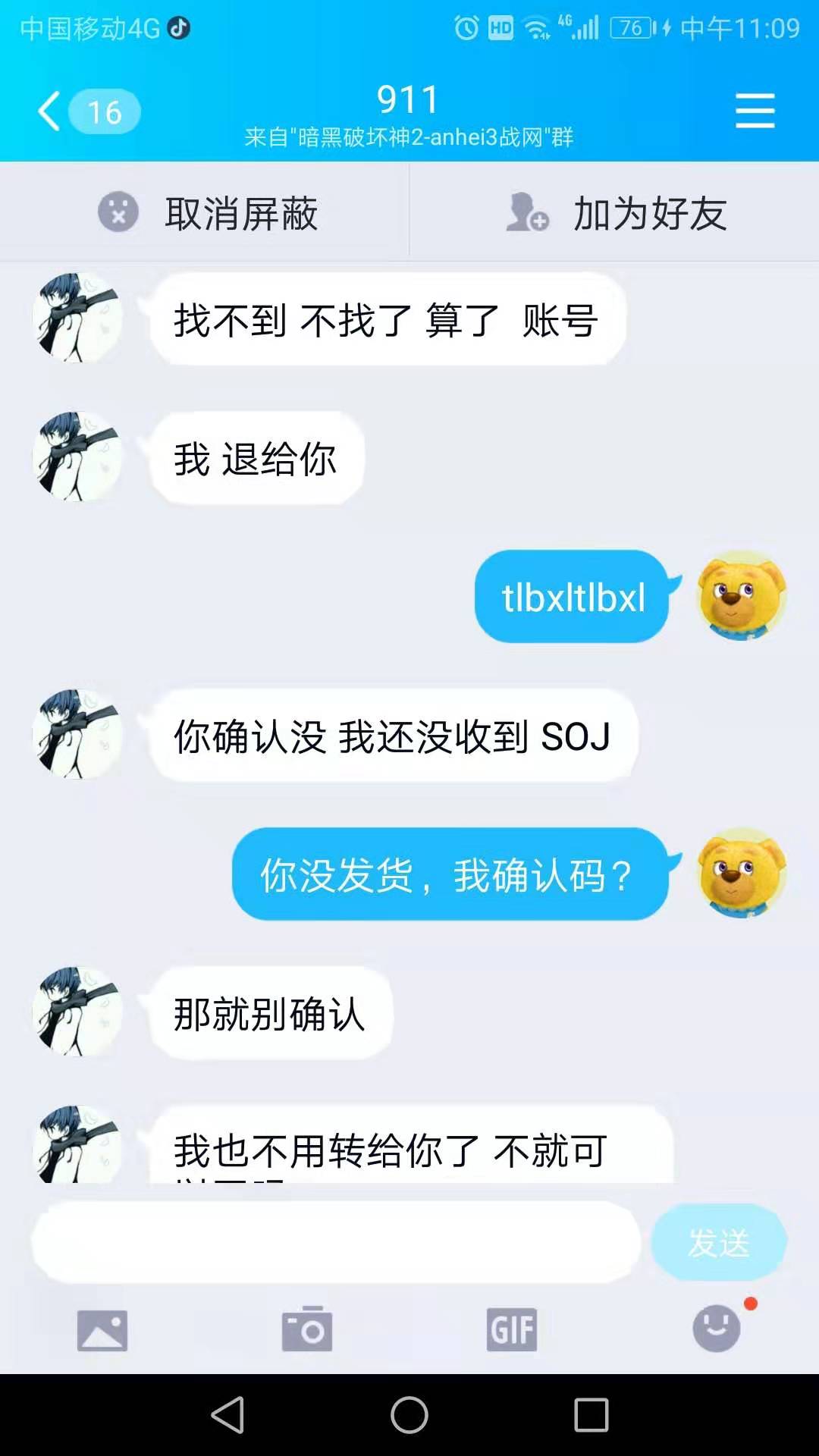Tap 加为好友 to add as friend
This screenshot has width=819, height=1456.
[616, 213]
